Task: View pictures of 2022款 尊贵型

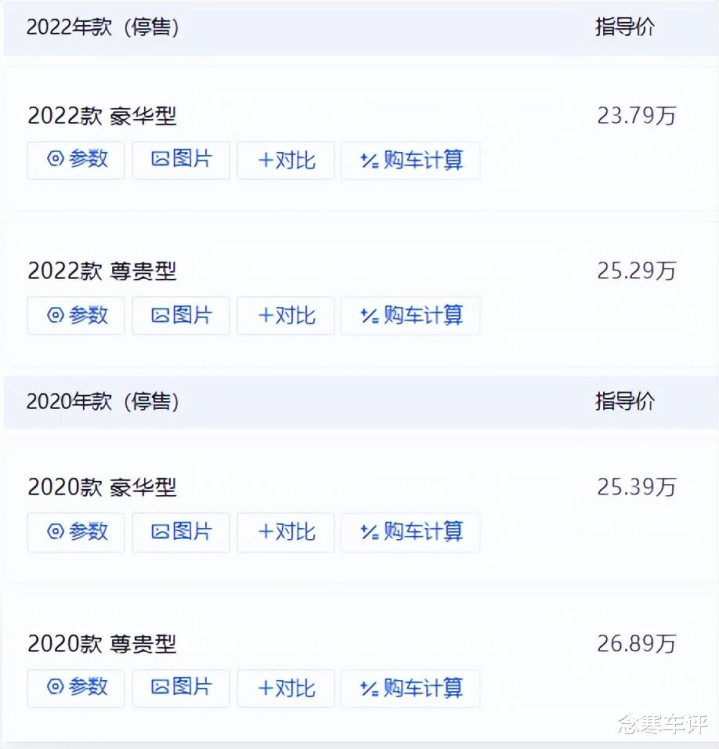Action: [181, 315]
